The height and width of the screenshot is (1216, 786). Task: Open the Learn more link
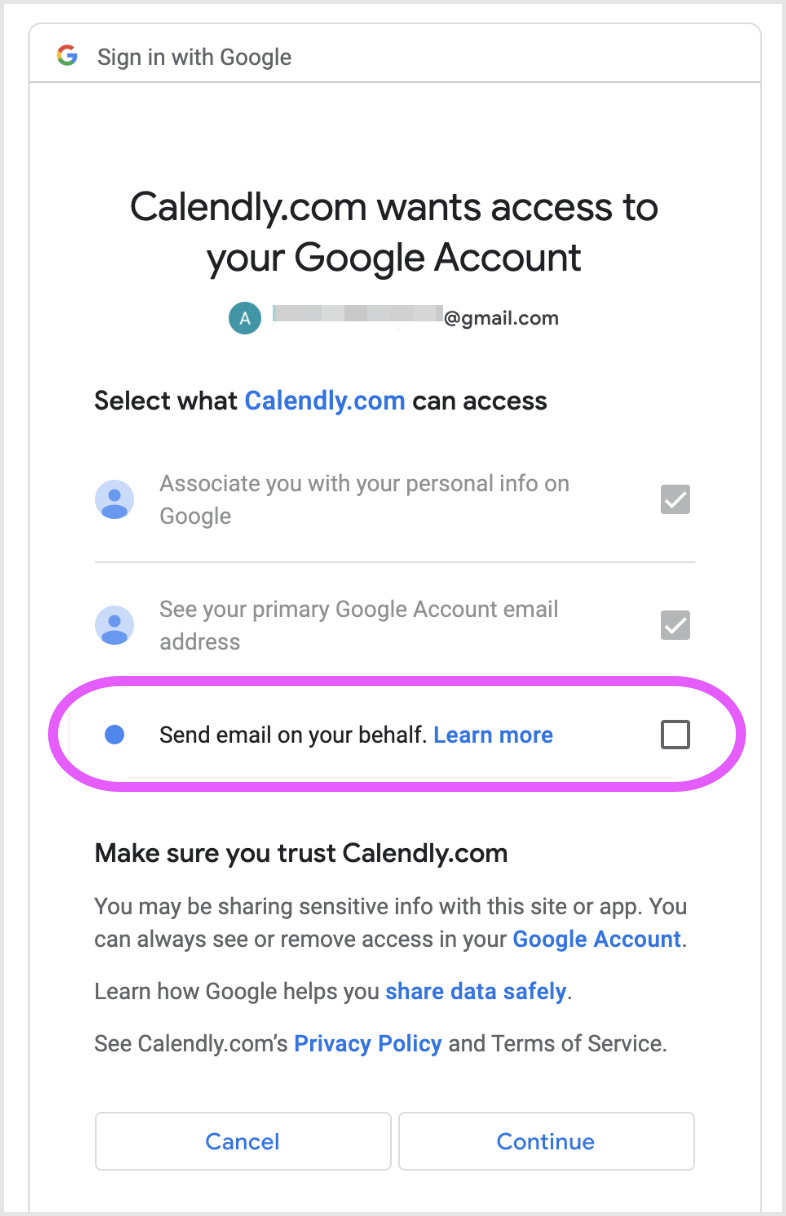point(493,736)
